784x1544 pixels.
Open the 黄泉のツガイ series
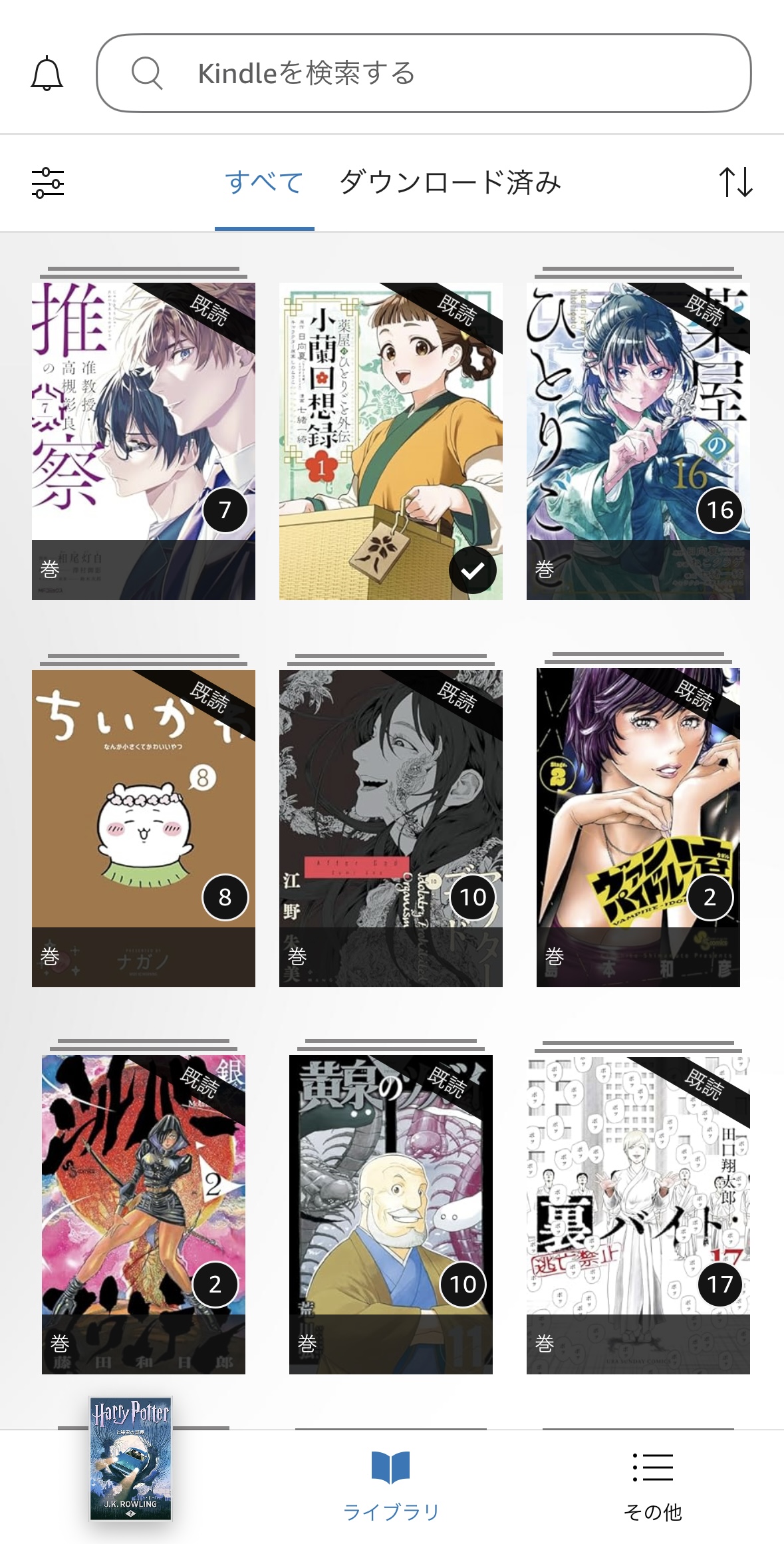(x=390, y=1214)
